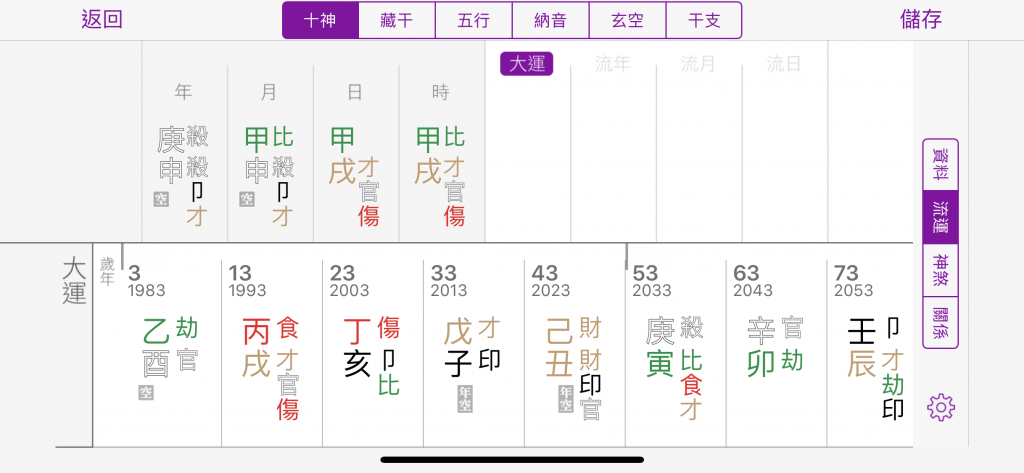Open the 資料 side tab
The image size is (1024, 473).
pos(940,165)
